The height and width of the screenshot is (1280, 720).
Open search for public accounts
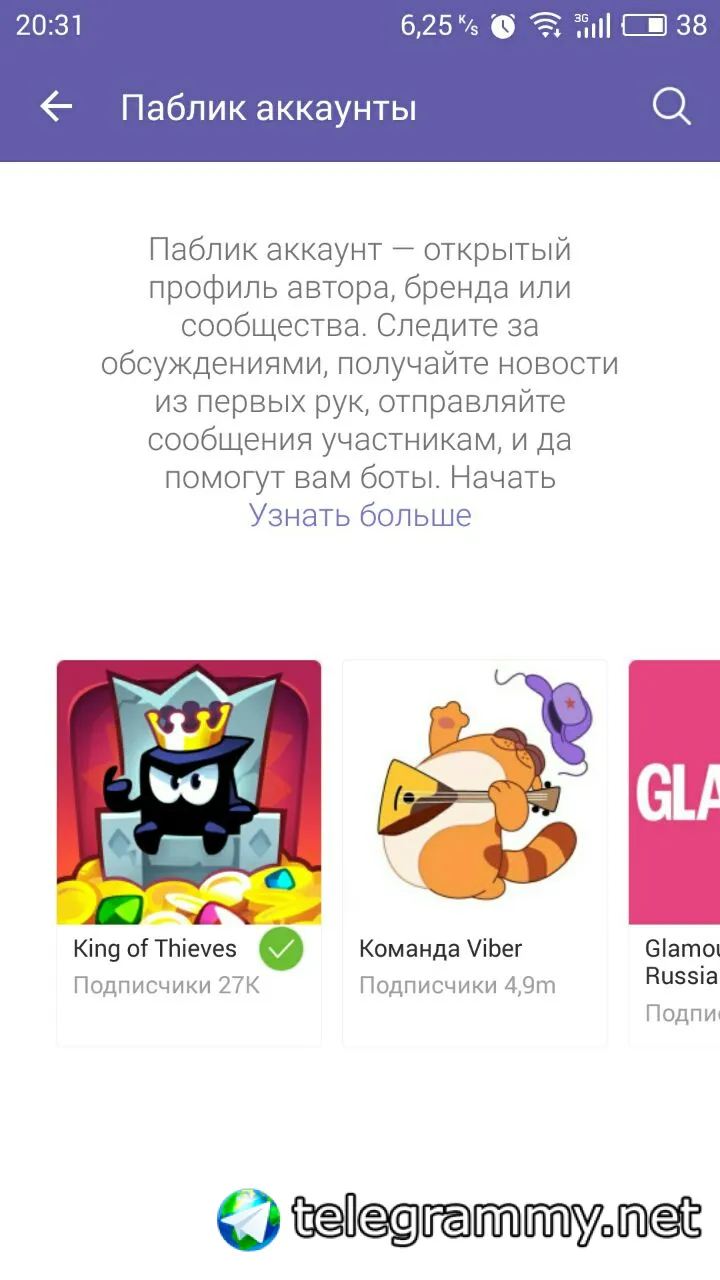point(671,107)
